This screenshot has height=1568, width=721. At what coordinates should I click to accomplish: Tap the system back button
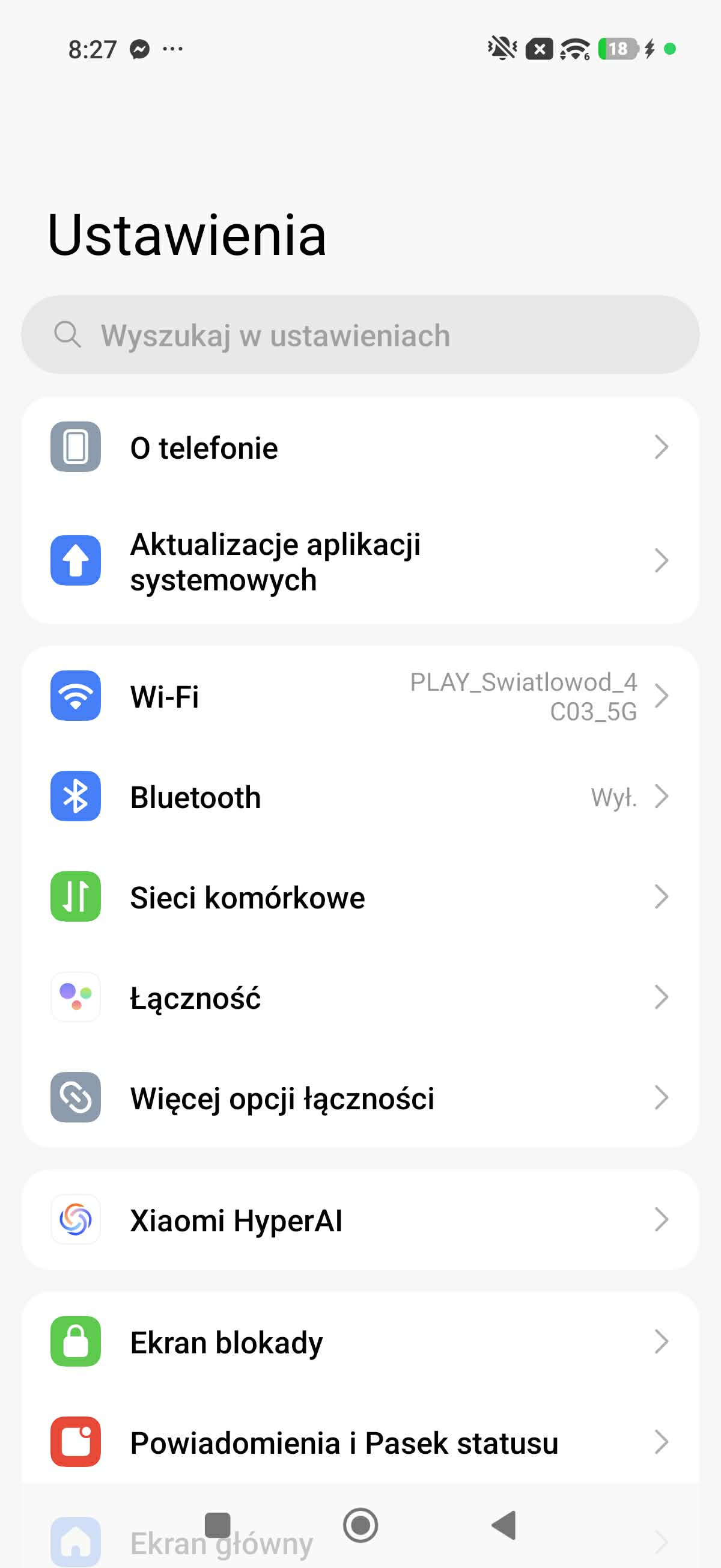(503, 1525)
